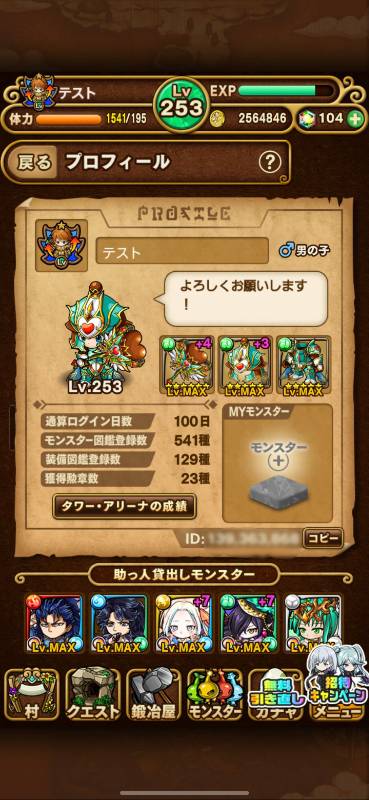The height and width of the screenshot is (800, 369).
Task: Switch to the クエスト tab
Action: pyautogui.click(x=93, y=695)
